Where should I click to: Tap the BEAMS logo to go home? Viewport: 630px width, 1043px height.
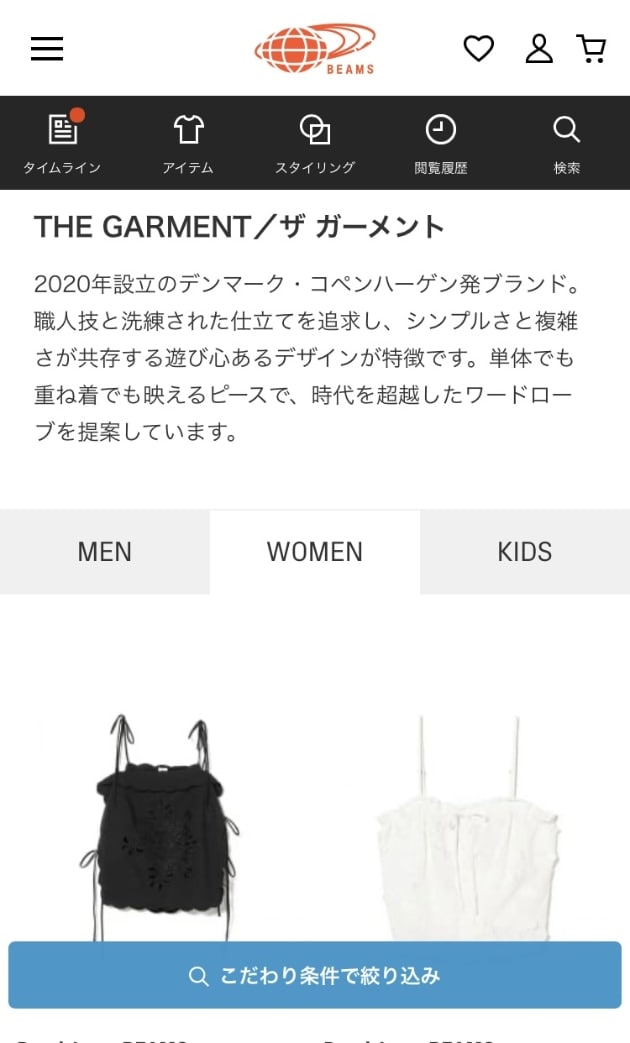(315, 49)
